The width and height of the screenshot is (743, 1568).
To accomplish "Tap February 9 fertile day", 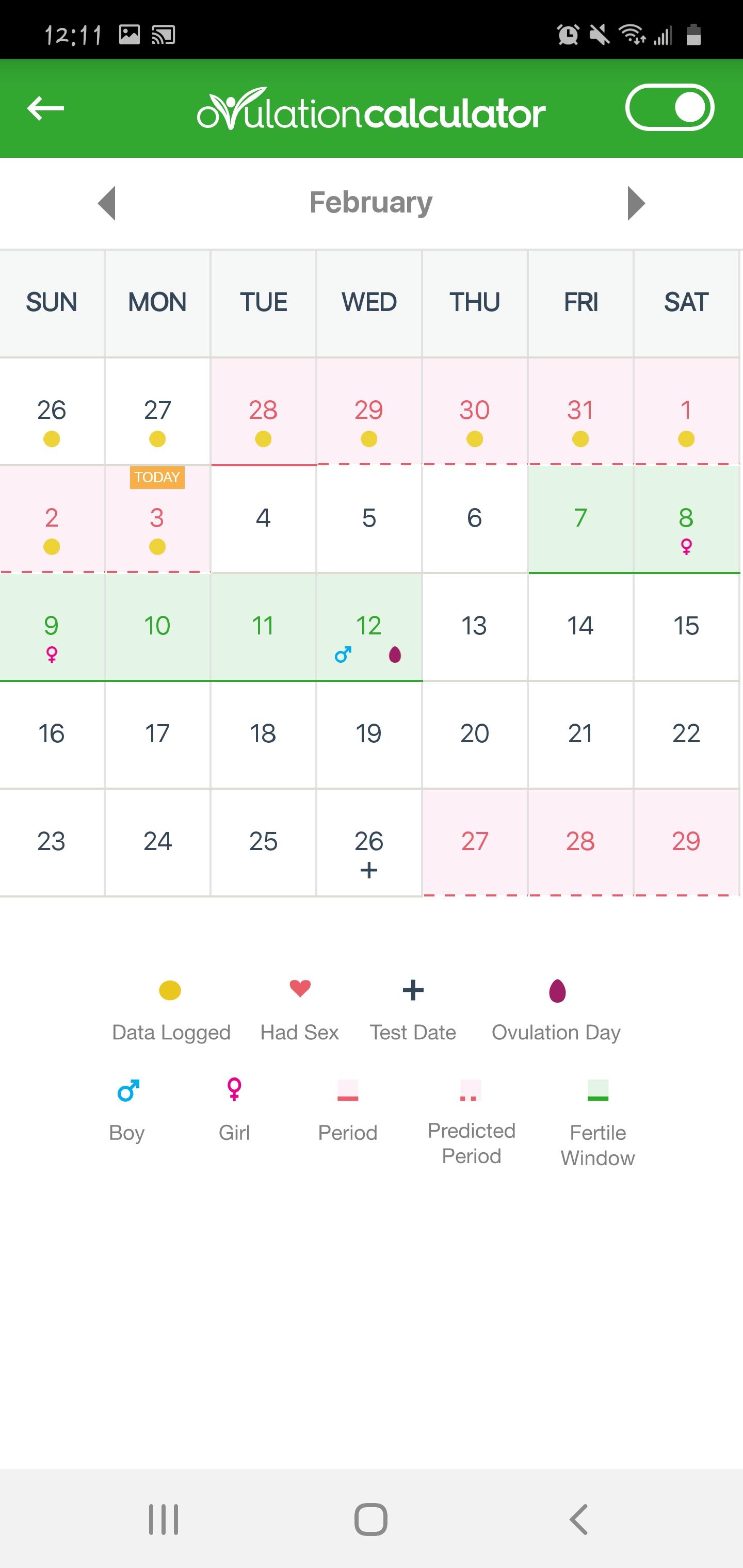I will coord(52,627).
